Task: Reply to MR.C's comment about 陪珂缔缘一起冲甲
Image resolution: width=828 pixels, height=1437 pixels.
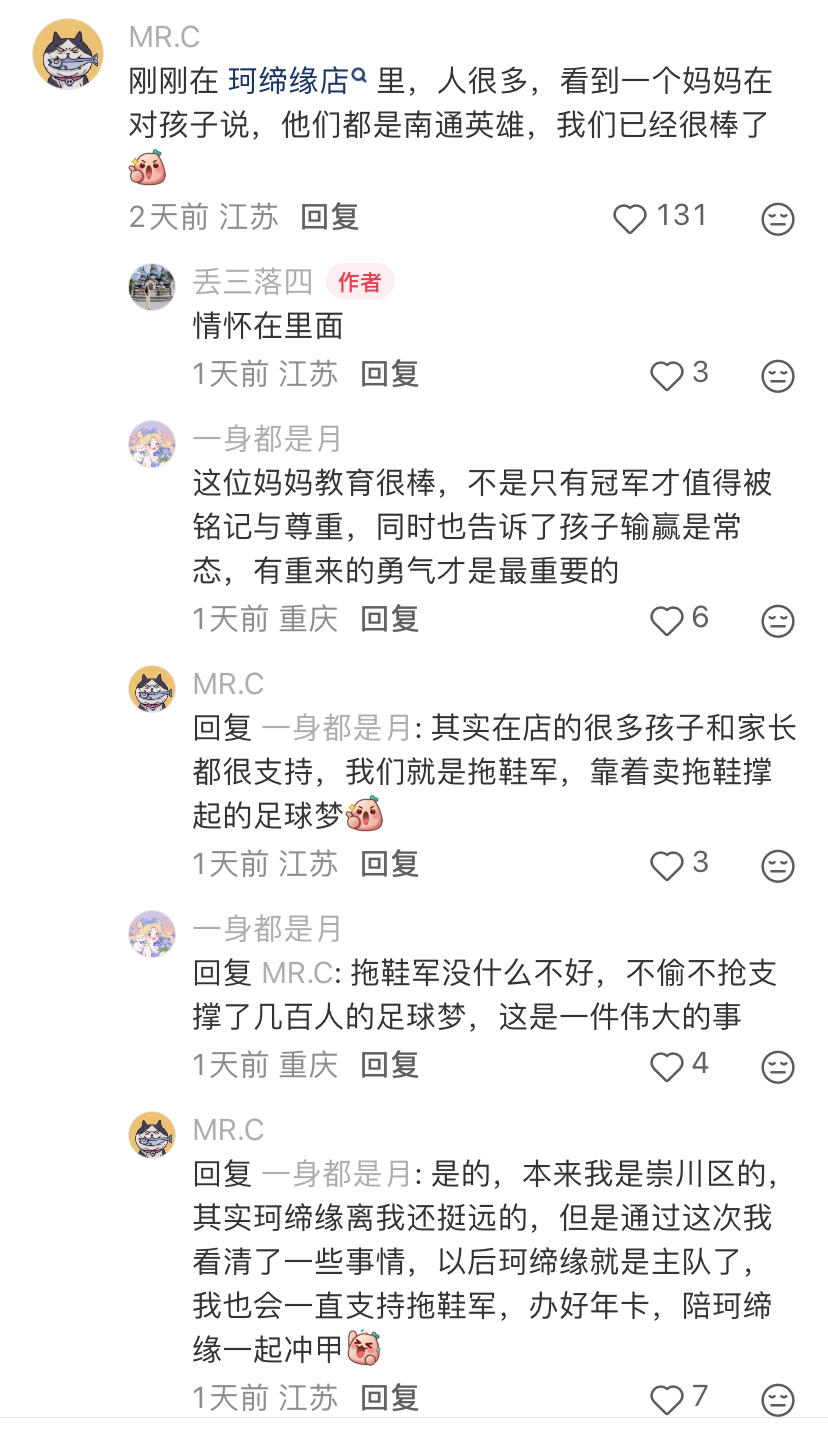Action: tap(389, 1398)
